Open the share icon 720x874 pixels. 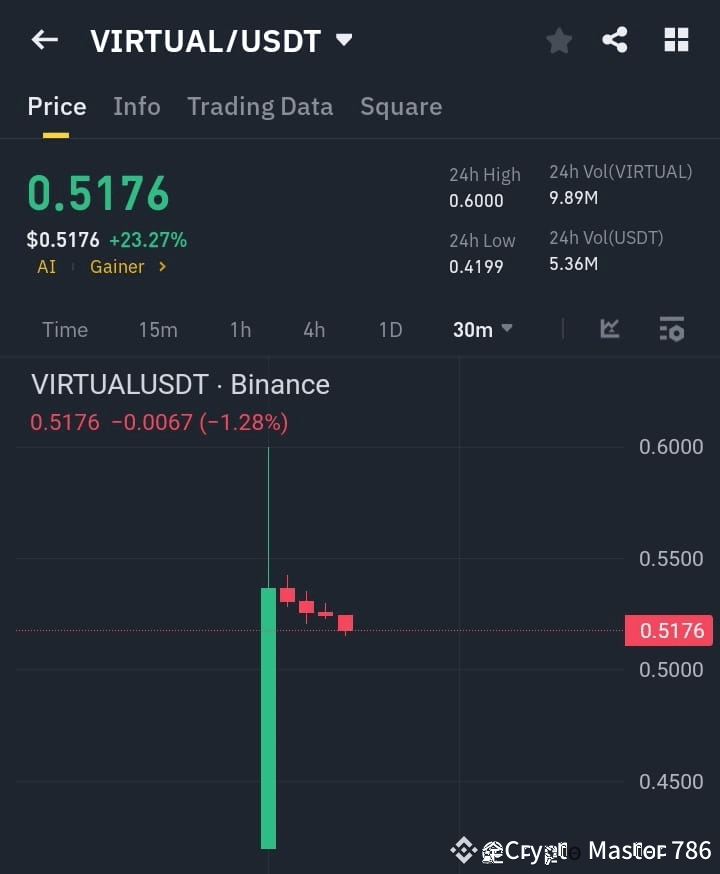(616, 40)
